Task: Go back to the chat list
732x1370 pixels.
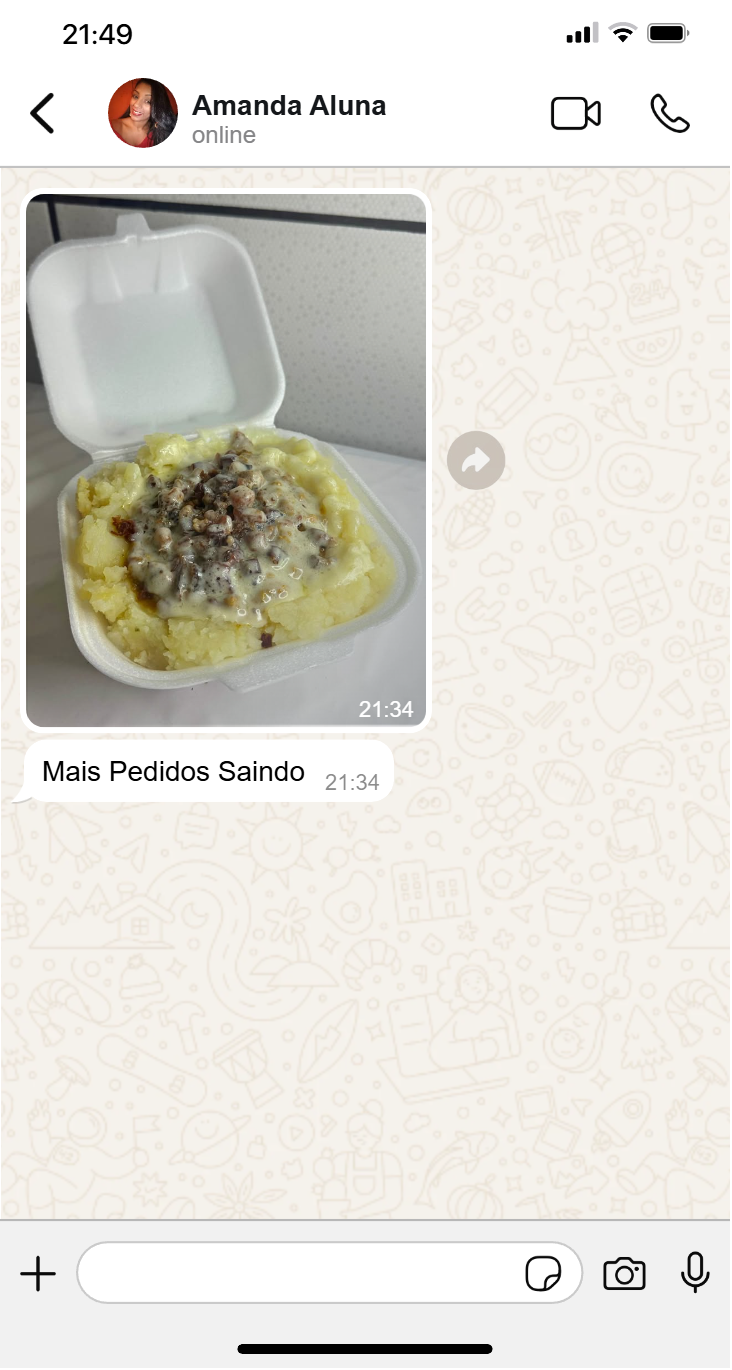Action: click(42, 114)
